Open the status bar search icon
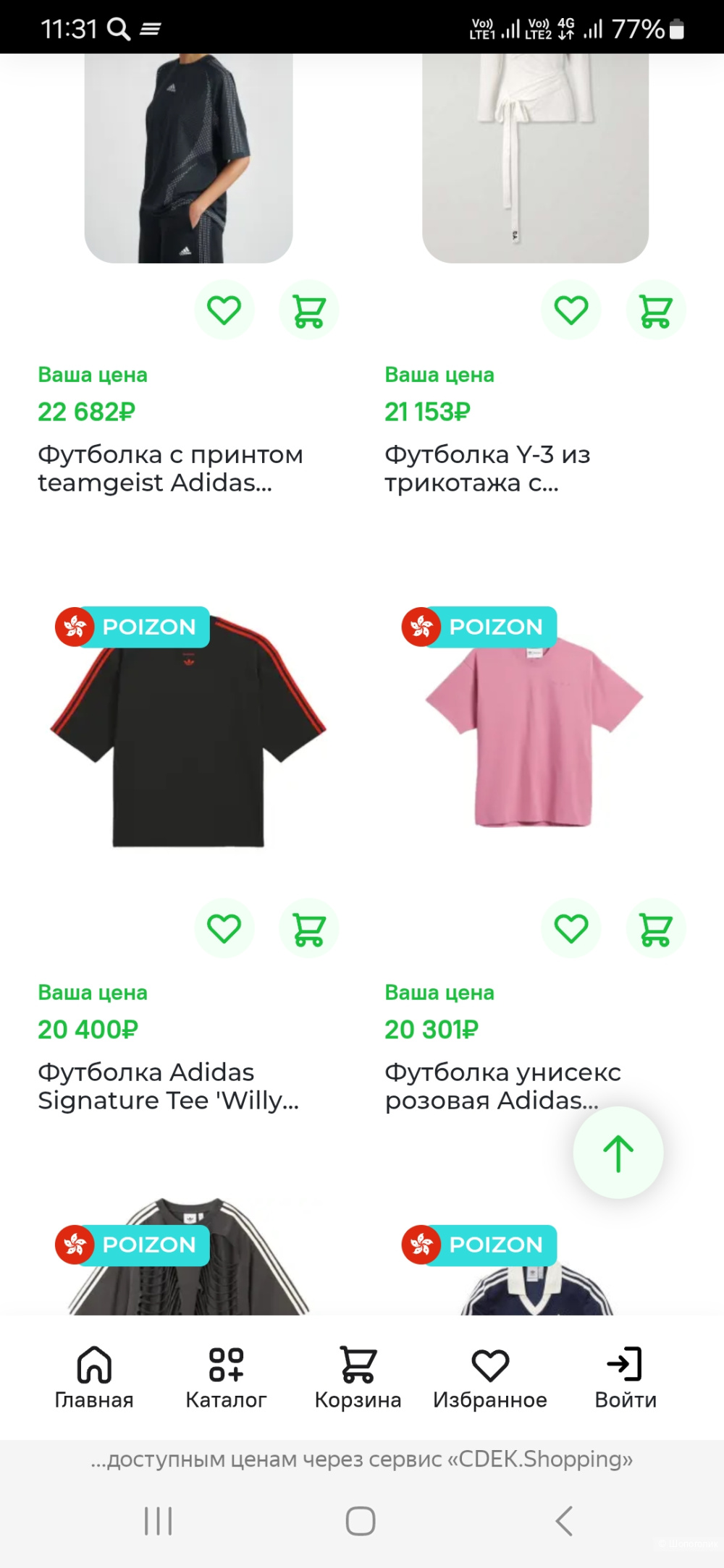 point(118,27)
